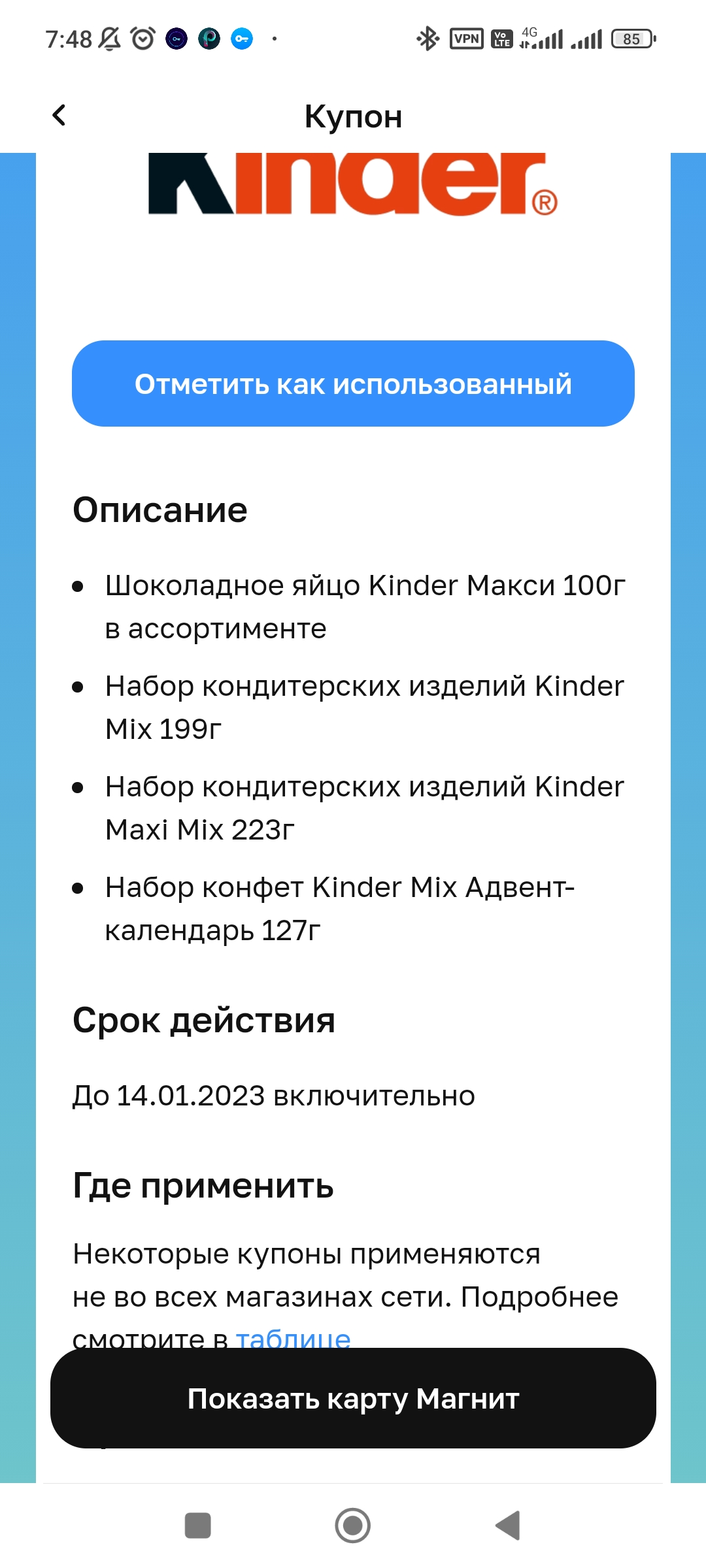The width and height of the screenshot is (706, 1568).
Task: Mark the Kinder coupon as used
Action: click(x=353, y=384)
